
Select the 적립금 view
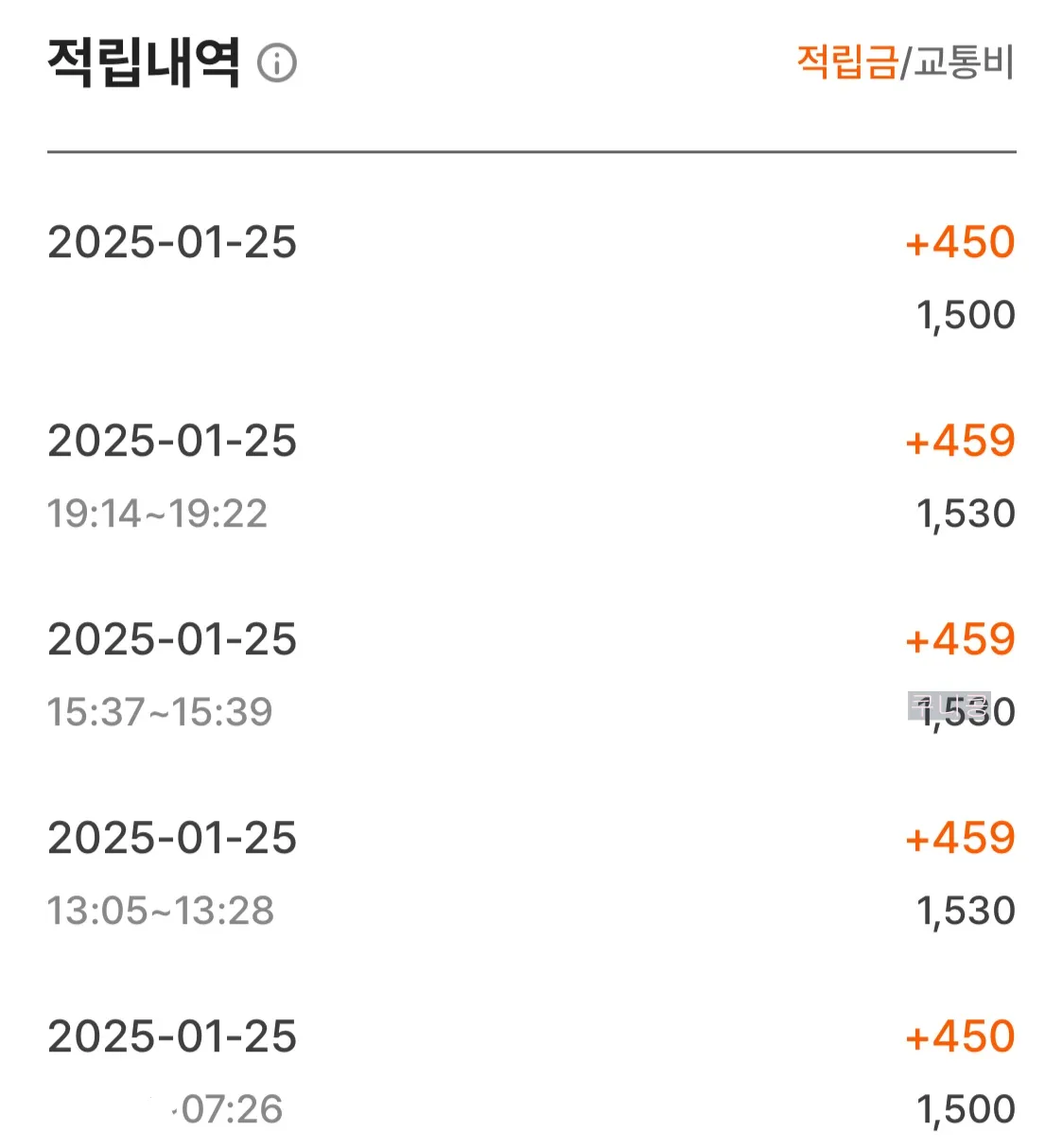(846, 62)
